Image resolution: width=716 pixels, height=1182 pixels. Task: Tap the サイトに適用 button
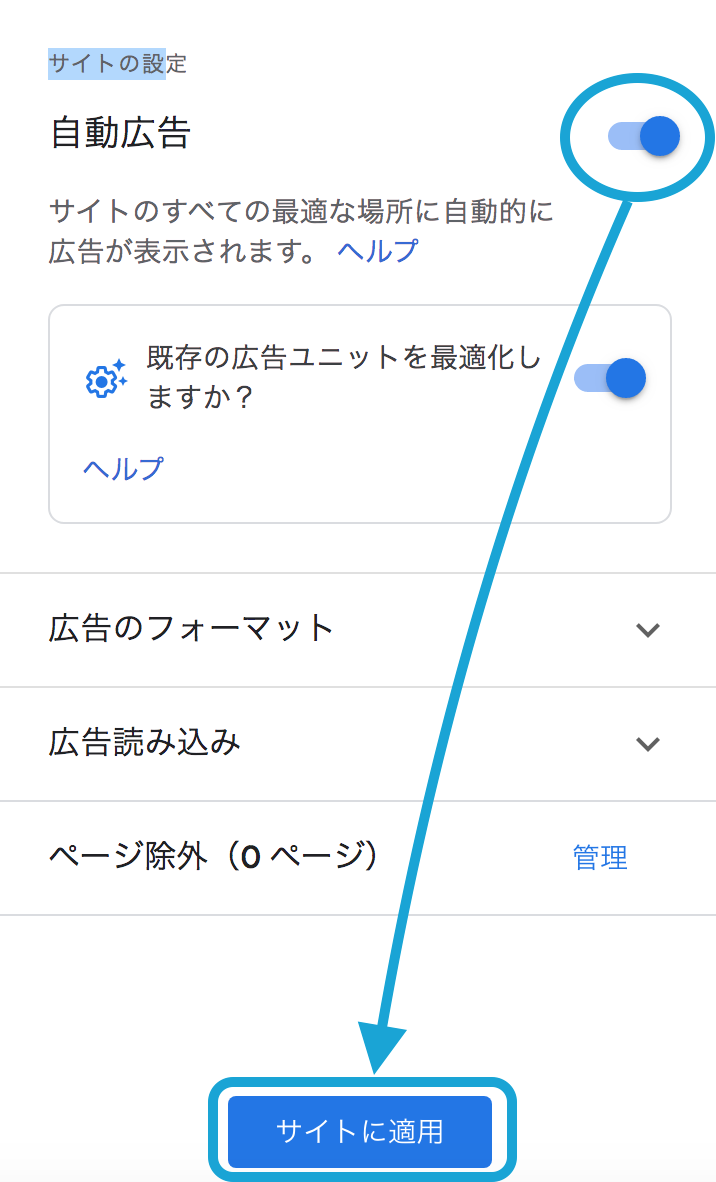(360, 1131)
